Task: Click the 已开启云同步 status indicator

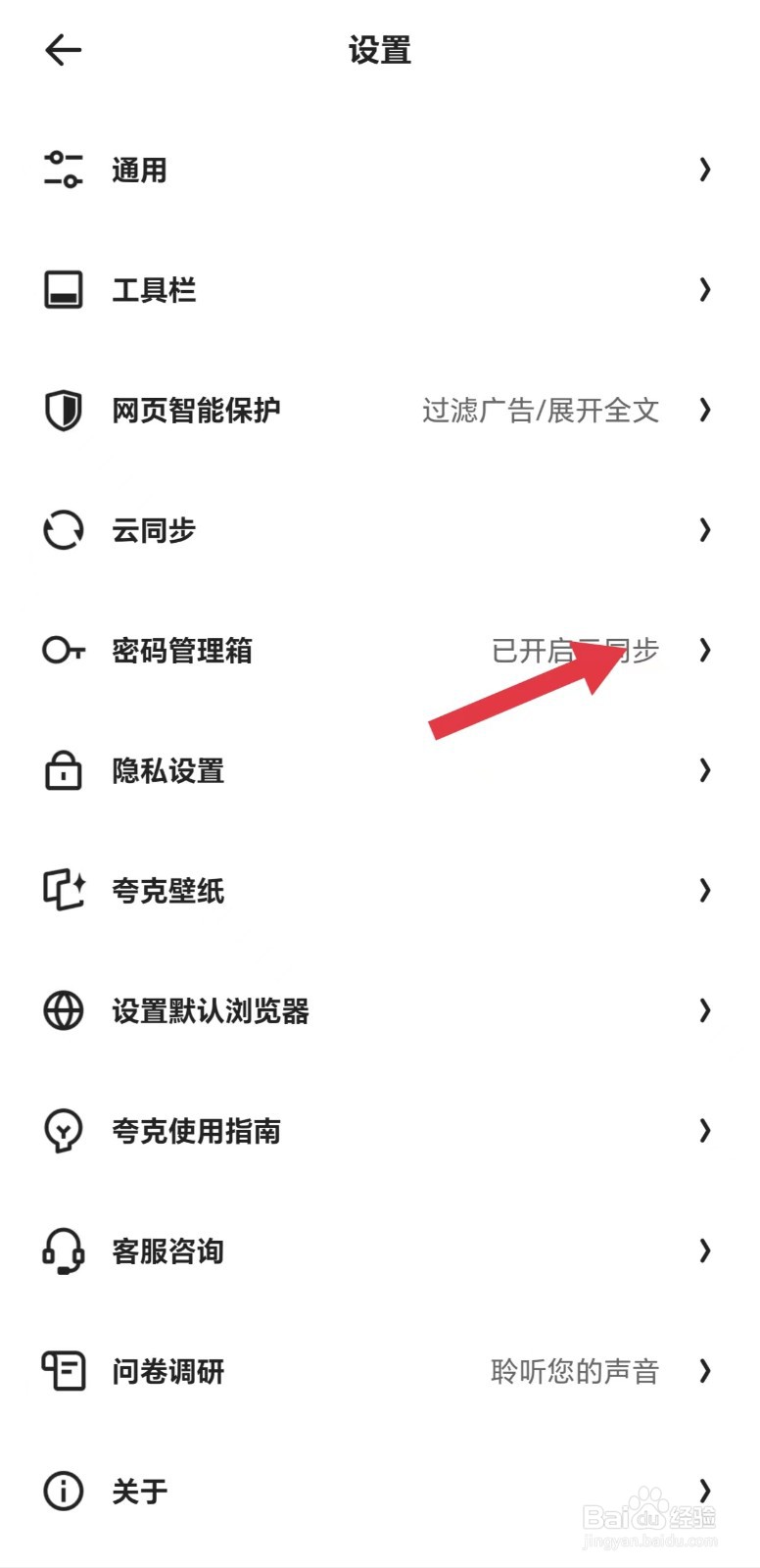Action: [575, 650]
